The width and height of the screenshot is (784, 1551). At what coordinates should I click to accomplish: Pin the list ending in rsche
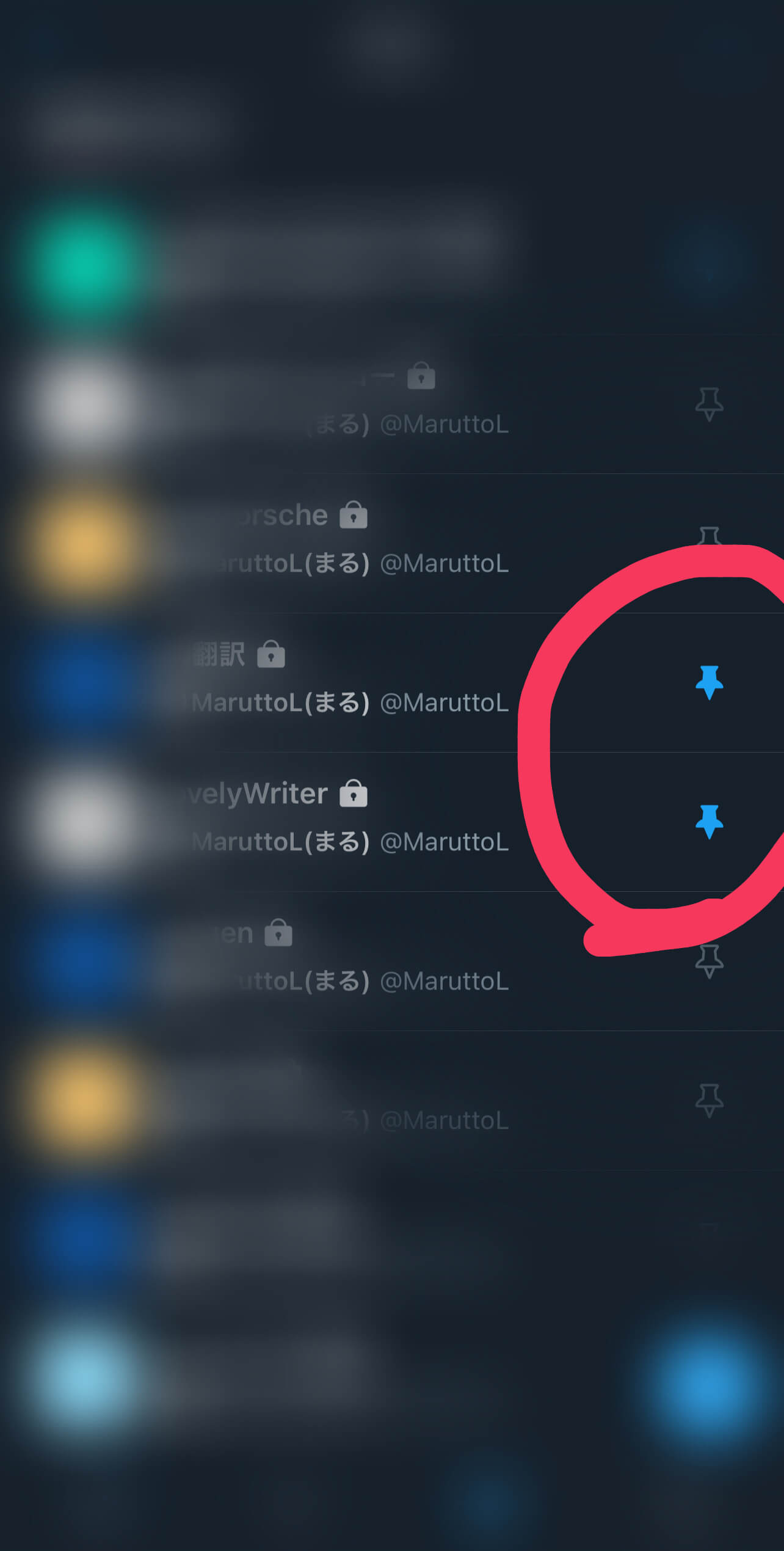point(709,536)
